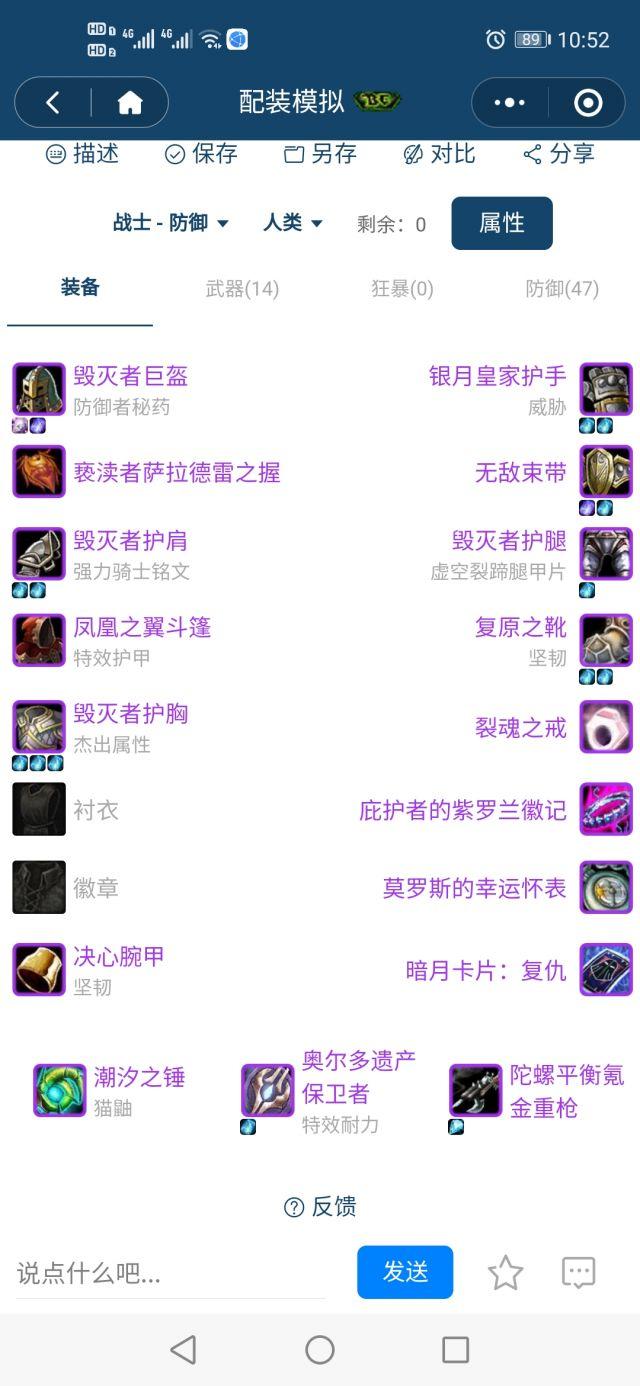Expand the 战士 - 防御 class dropdown

pos(171,223)
